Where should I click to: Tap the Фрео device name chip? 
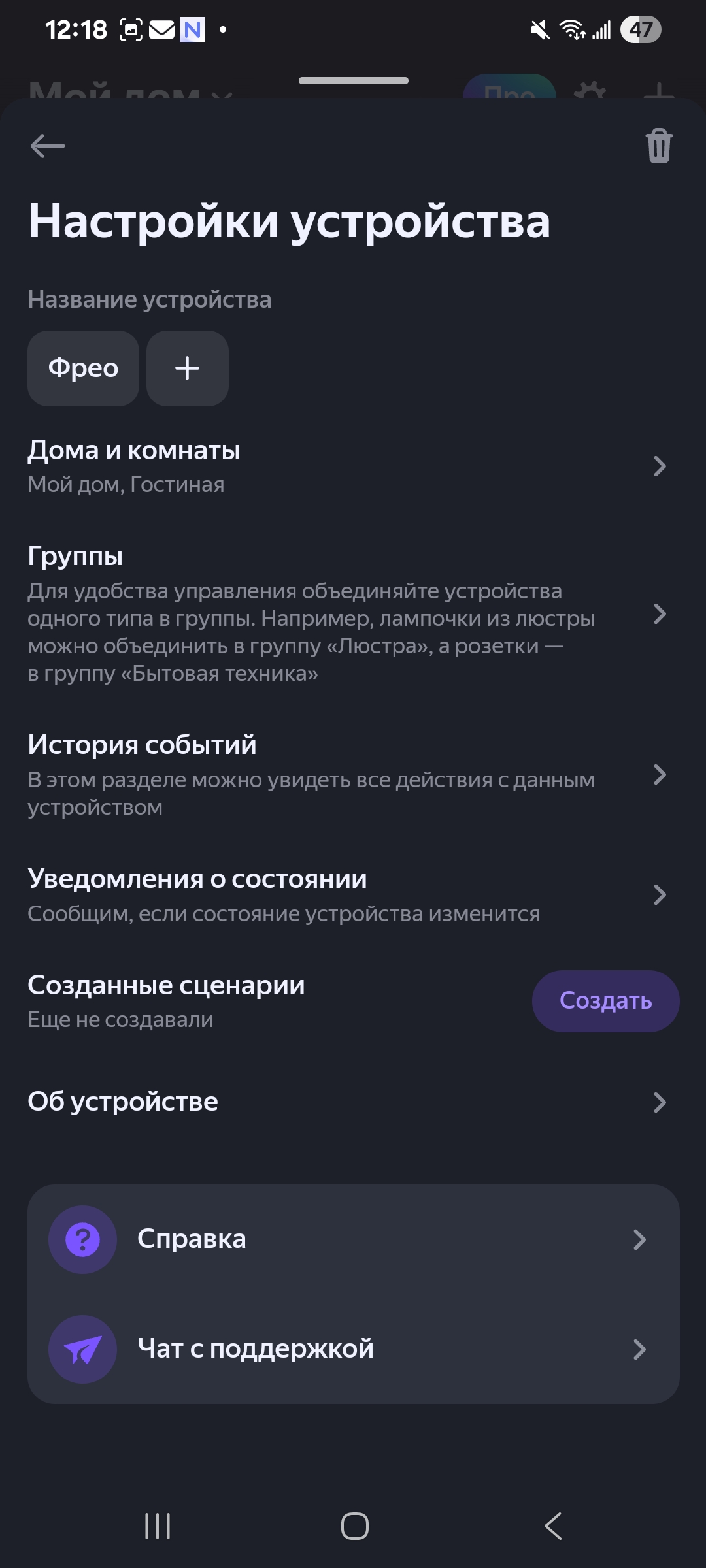[83, 368]
